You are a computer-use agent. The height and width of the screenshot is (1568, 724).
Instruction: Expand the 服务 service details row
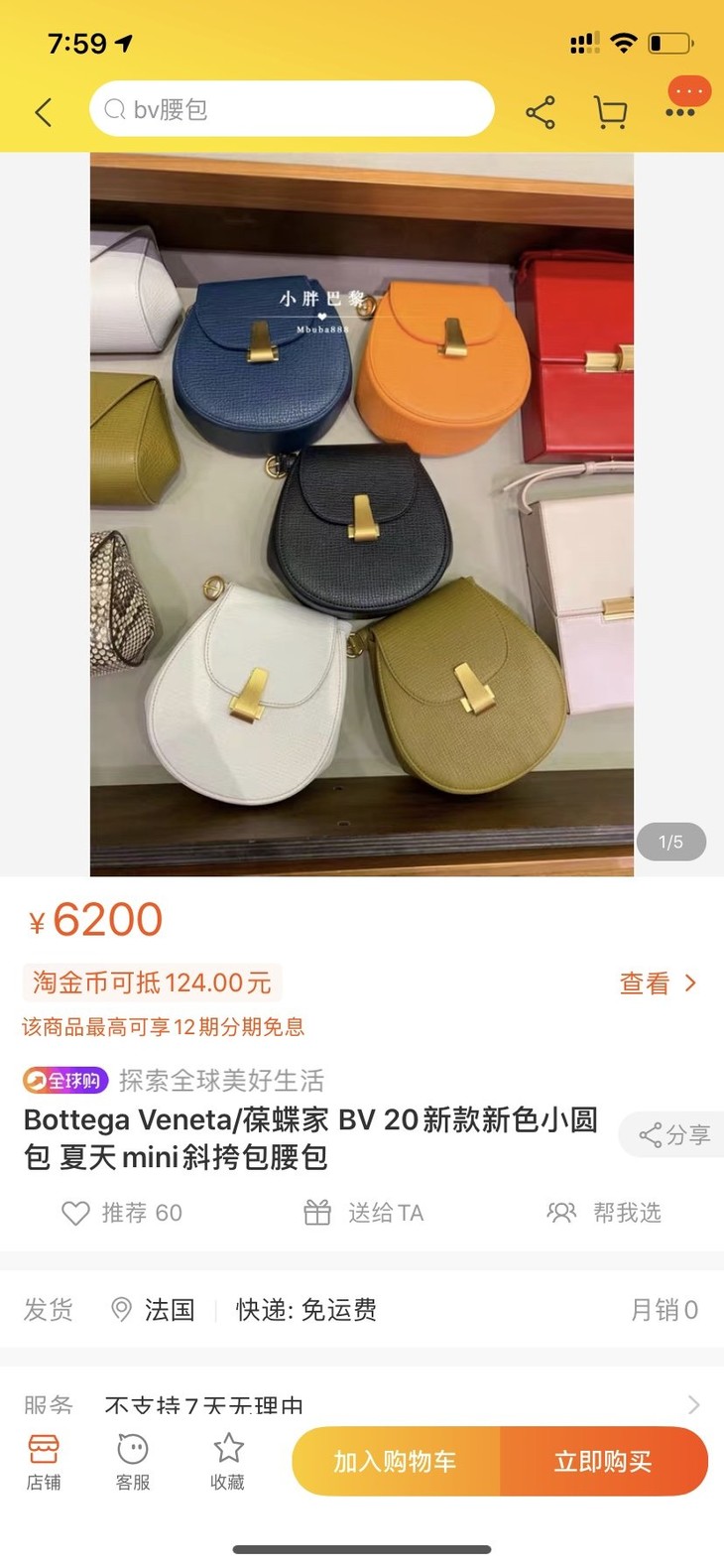[362, 1403]
